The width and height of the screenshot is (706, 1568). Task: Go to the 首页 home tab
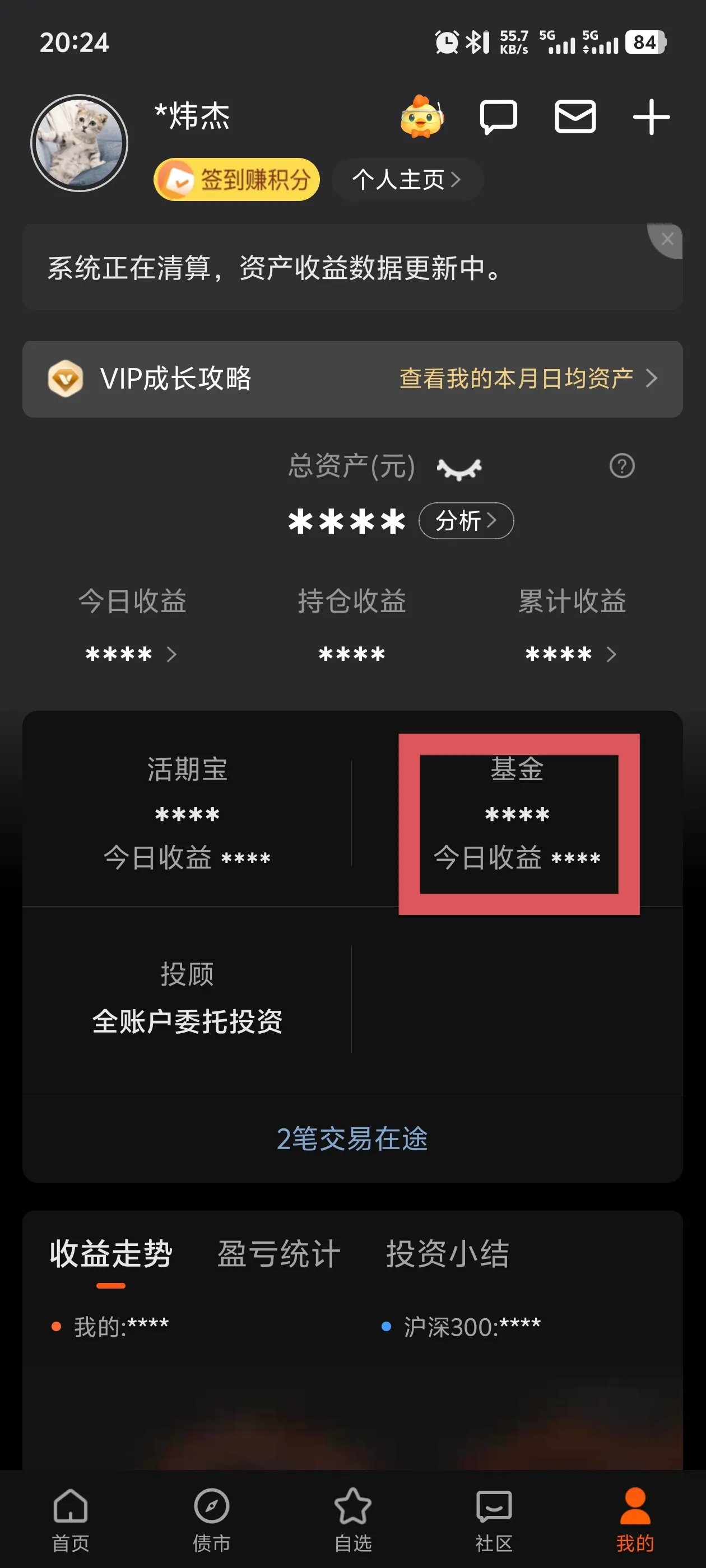click(71, 1519)
